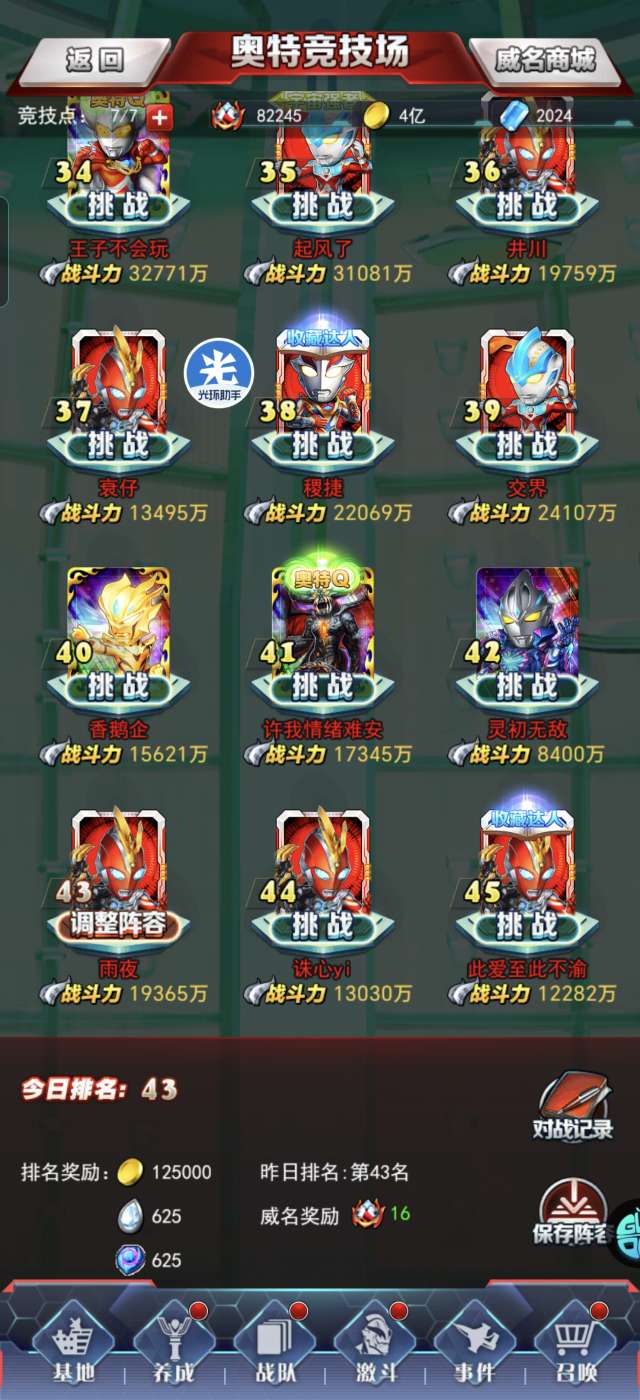Challenge rank 45 player 此爱至此不渝
Screen dimensions: 640x1400
point(527,926)
